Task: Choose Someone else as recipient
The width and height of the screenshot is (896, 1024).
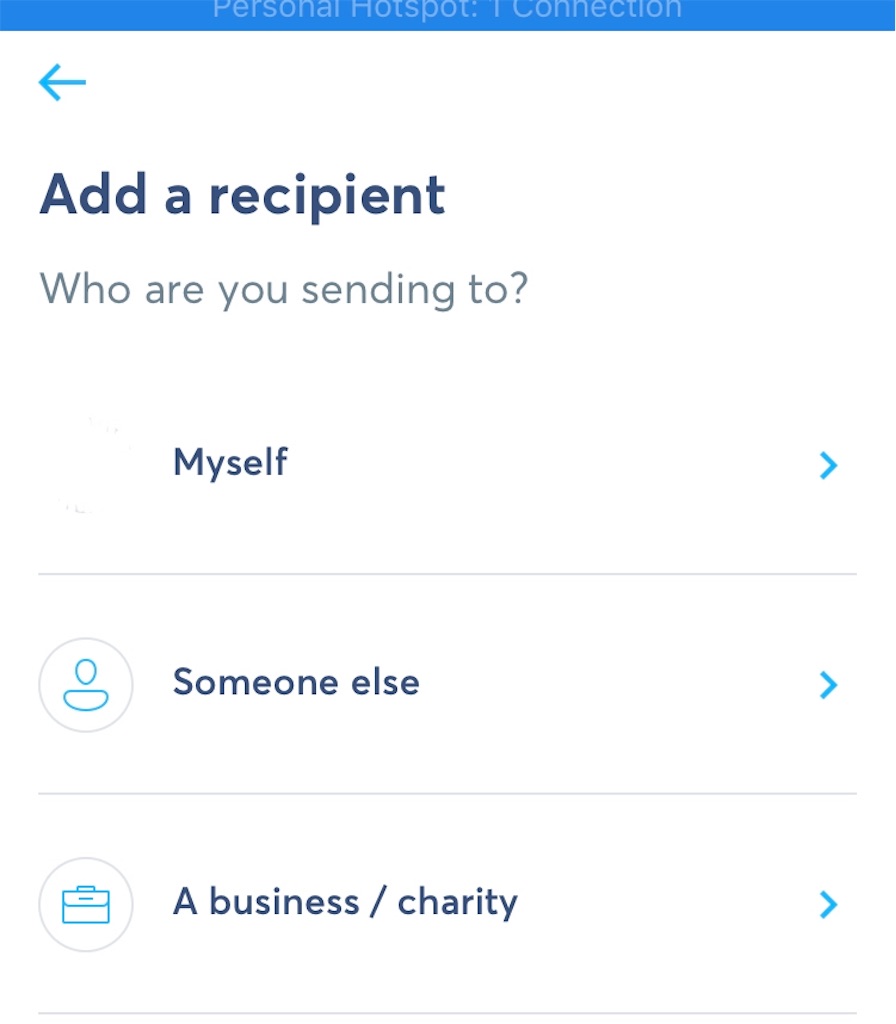Action: (296, 684)
